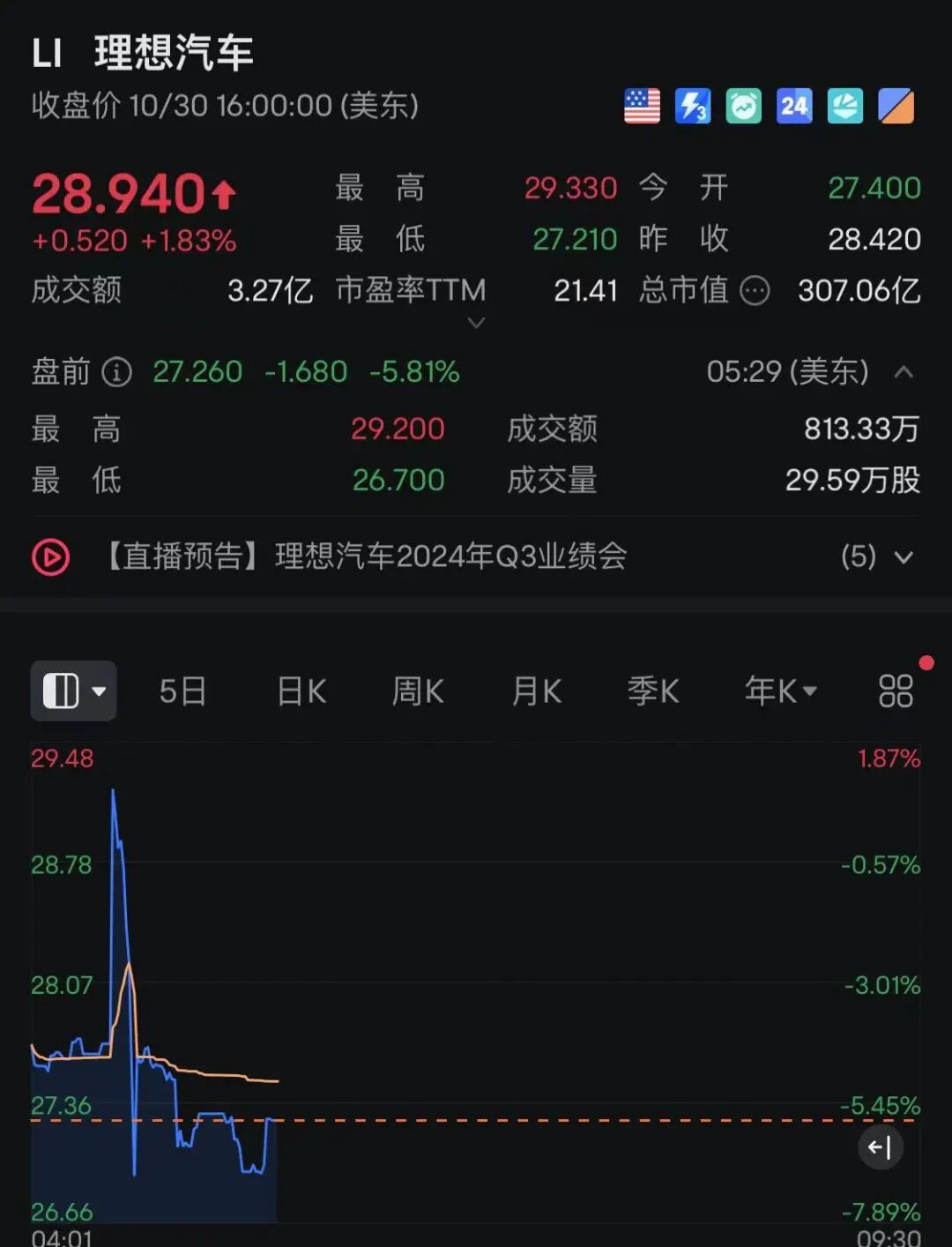Expand the (5) announcements list
The width and height of the screenshot is (952, 1247).
(903, 557)
